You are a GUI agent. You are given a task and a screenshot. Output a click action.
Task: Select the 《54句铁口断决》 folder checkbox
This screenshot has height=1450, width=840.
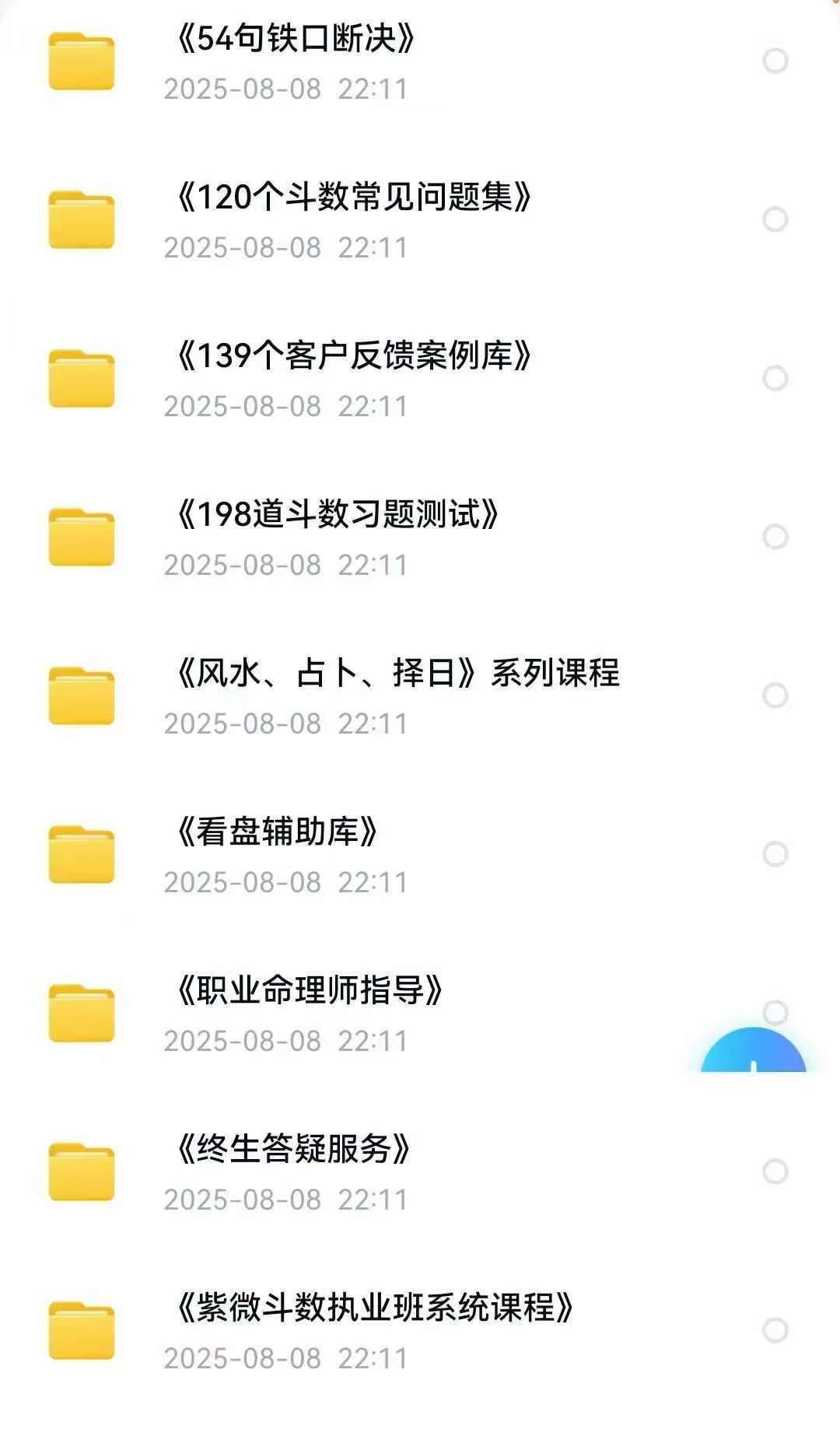pyautogui.click(x=775, y=61)
